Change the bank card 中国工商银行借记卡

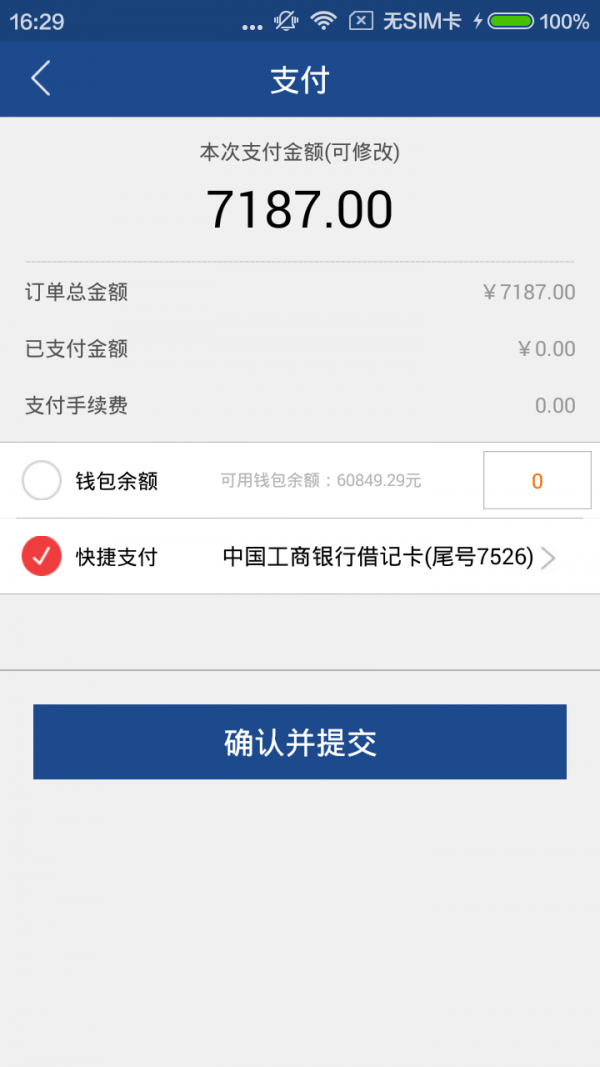389,557
